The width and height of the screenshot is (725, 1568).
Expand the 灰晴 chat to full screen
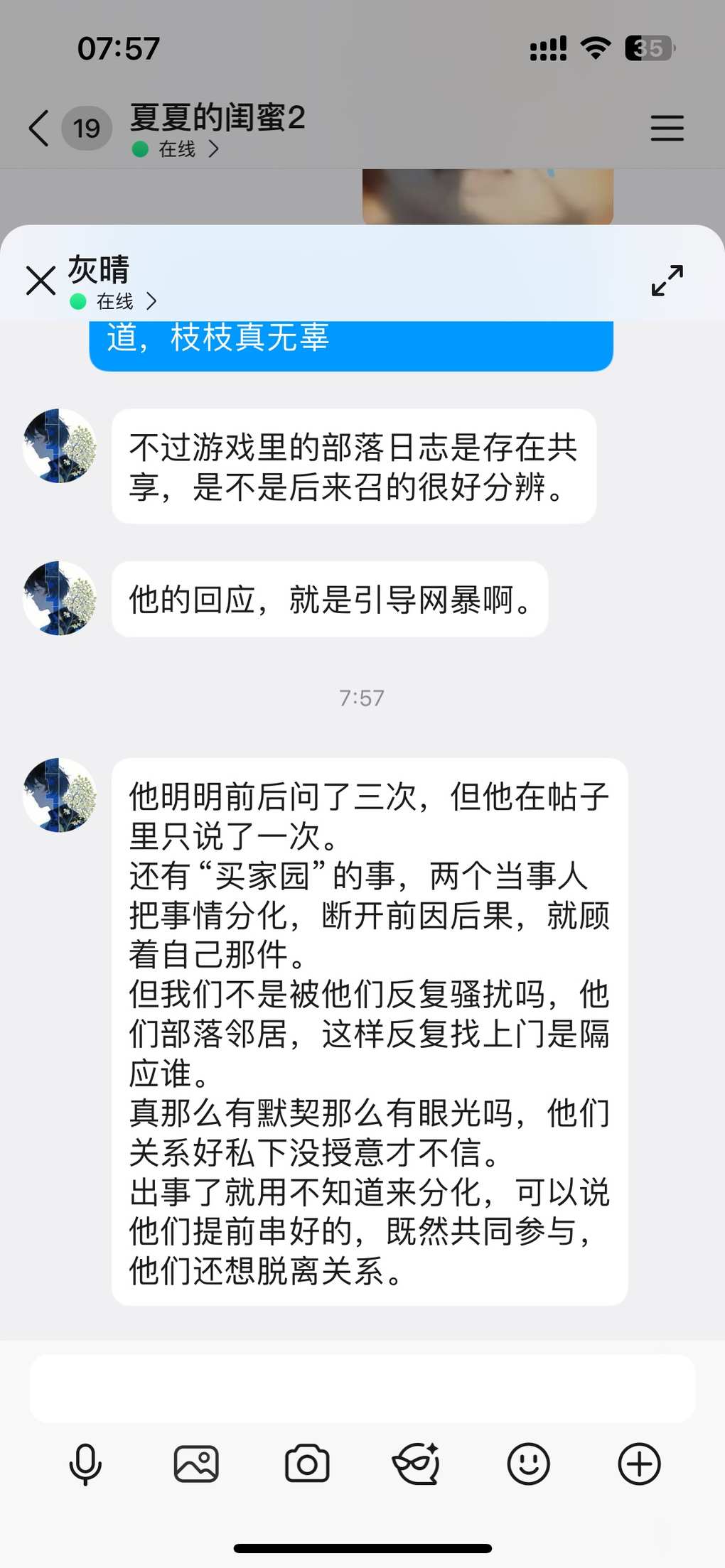click(667, 280)
